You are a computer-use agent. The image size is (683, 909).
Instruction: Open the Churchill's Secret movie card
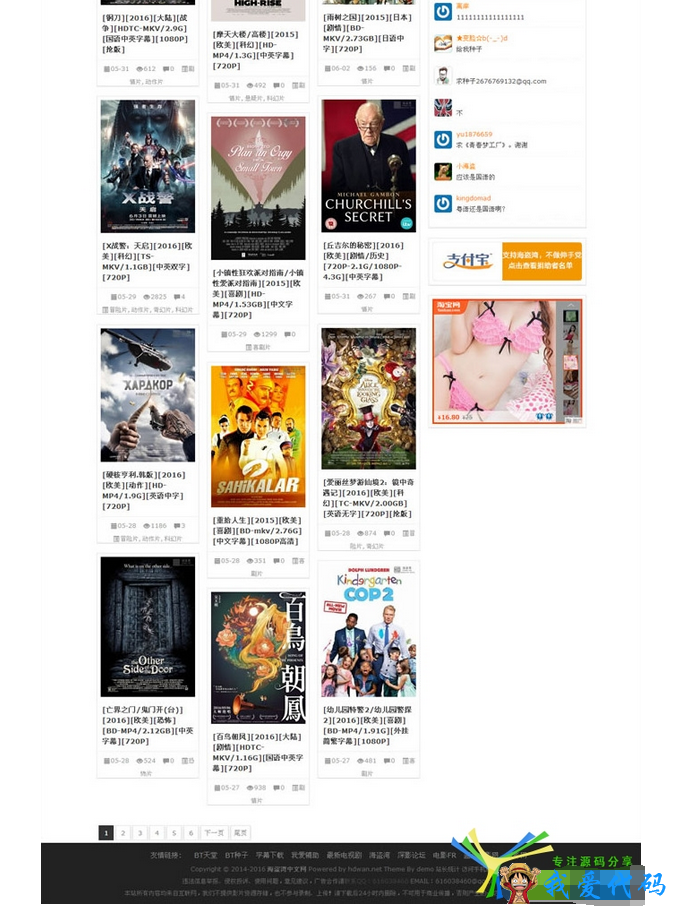368,166
